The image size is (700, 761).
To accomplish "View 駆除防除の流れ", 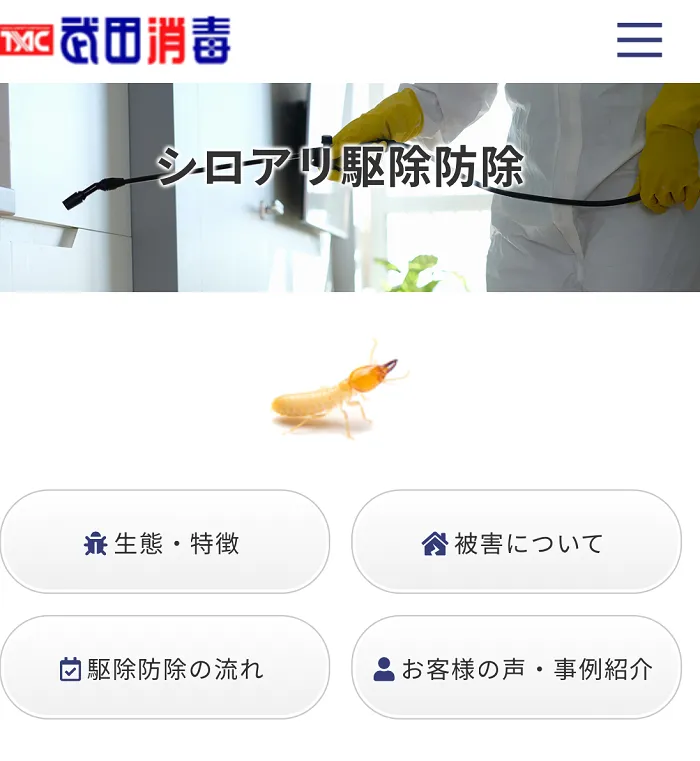I will (165, 668).
